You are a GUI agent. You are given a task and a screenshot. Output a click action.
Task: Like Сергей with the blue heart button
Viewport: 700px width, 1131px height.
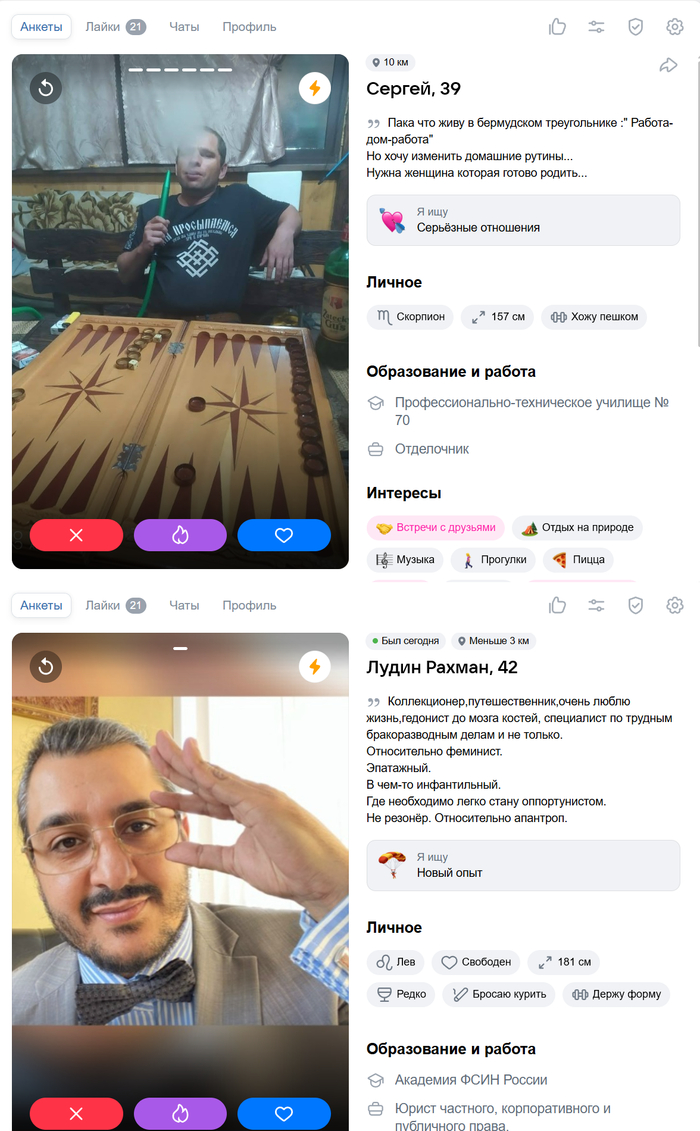pyautogui.click(x=284, y=535)
